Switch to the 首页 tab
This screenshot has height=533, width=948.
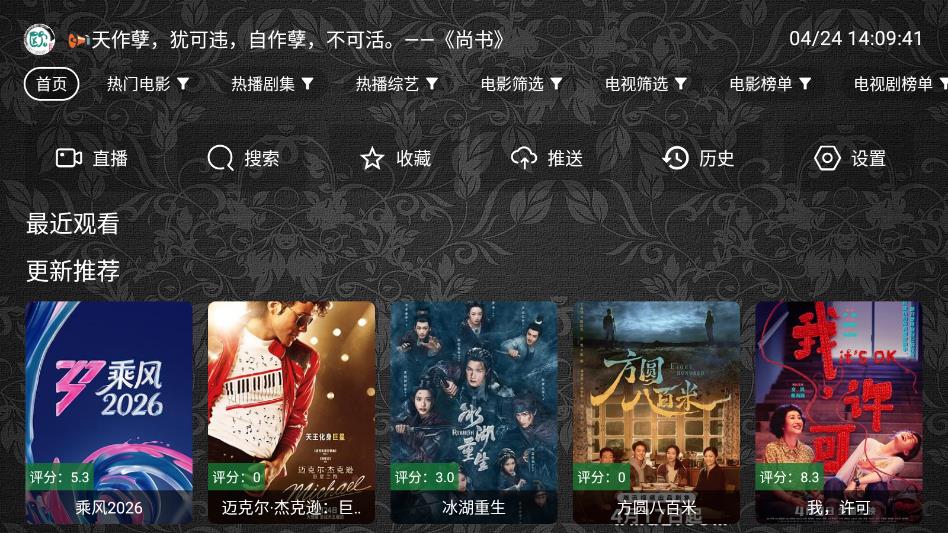[x=51, y=84]
